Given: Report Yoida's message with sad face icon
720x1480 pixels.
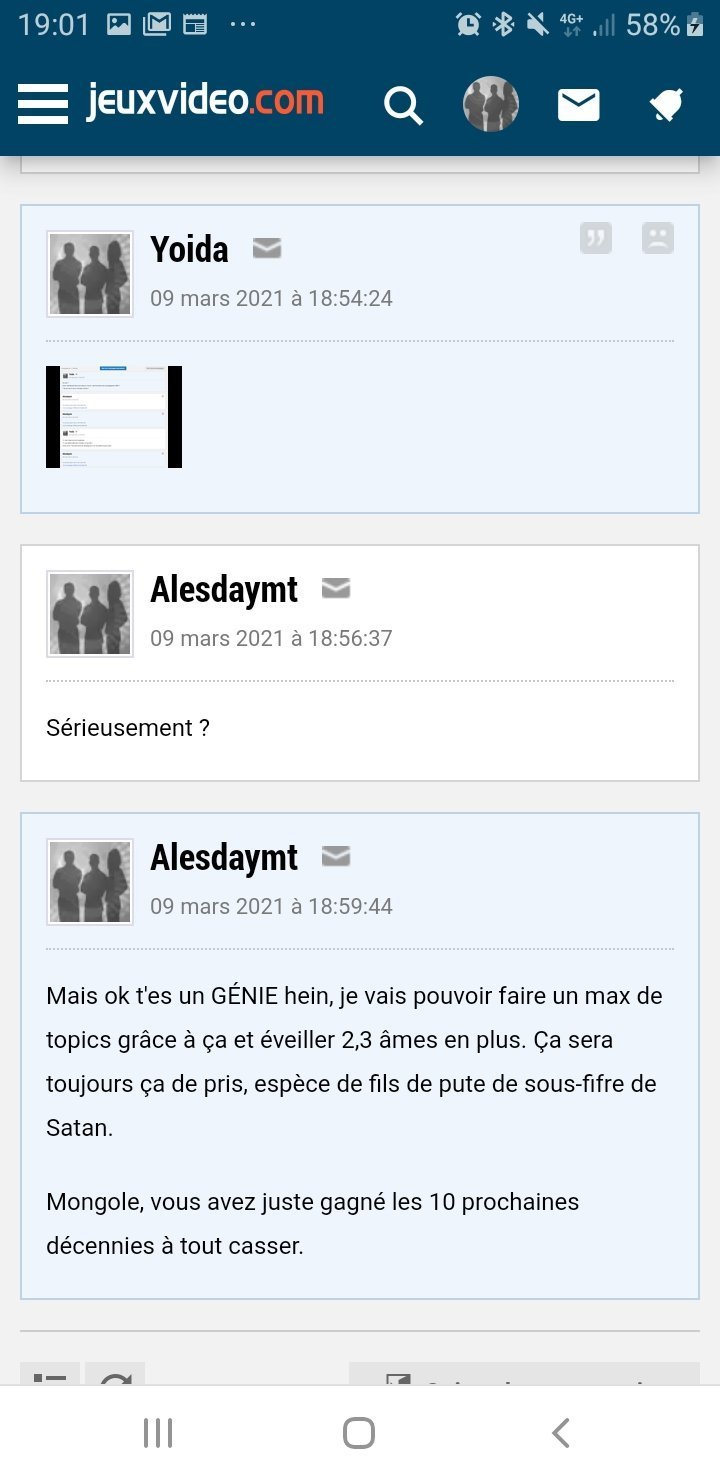Looking at the screenshot, I should [x=658, y=238].
